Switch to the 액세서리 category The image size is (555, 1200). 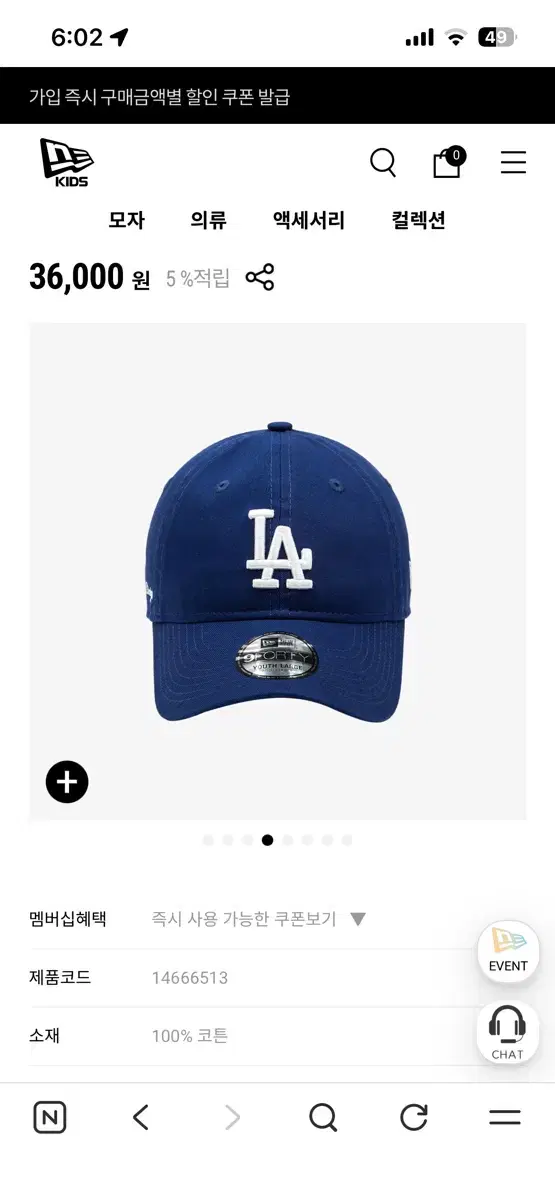coord(309,220)
